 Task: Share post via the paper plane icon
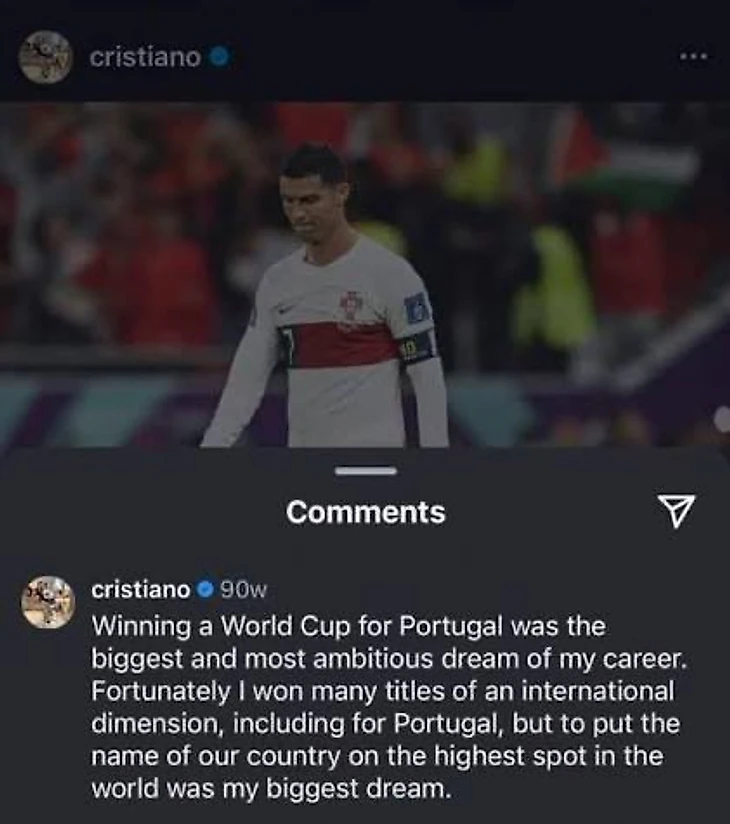pyautogui.click(x=677, y=511)
